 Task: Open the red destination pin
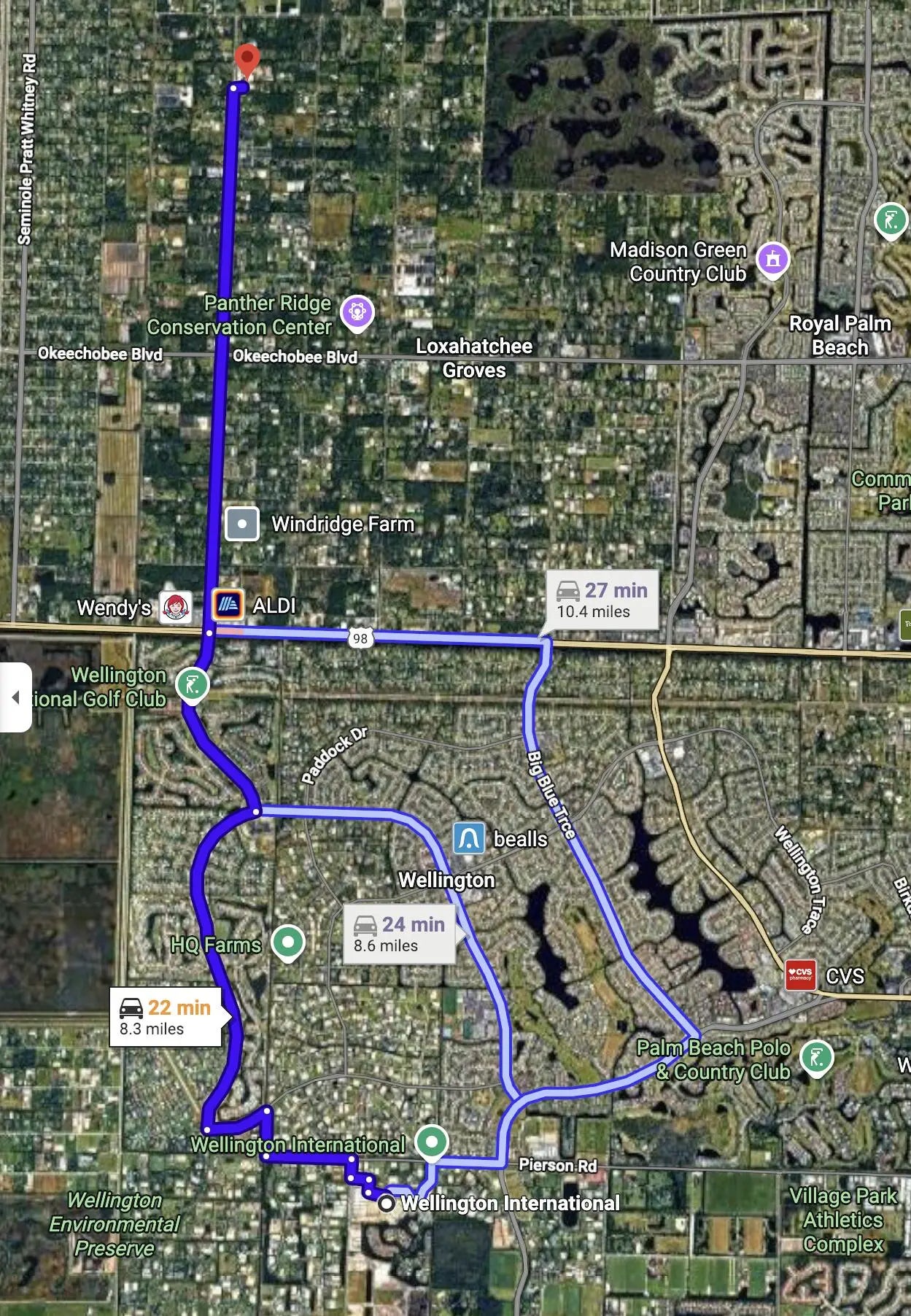[247, 59]
